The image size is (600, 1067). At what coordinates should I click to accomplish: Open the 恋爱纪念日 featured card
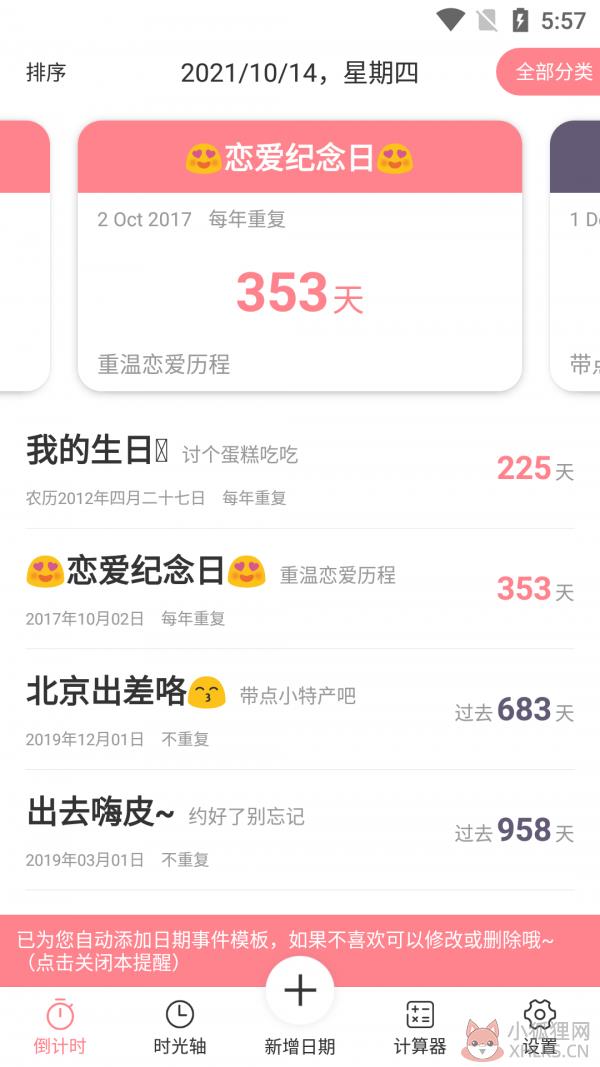coord(300,256)
